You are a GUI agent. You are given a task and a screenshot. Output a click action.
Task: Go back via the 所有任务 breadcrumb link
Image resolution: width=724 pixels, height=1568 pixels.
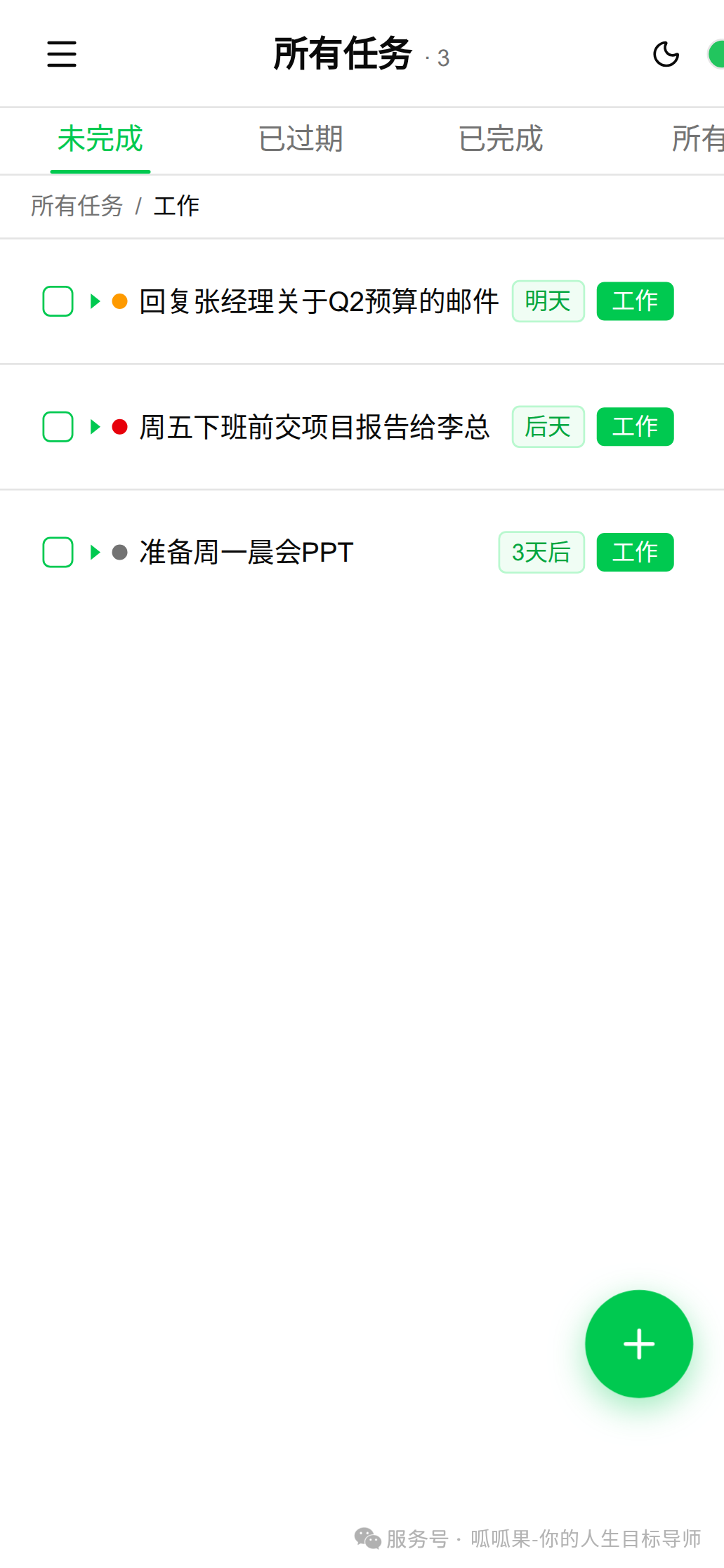pos(77,206)
